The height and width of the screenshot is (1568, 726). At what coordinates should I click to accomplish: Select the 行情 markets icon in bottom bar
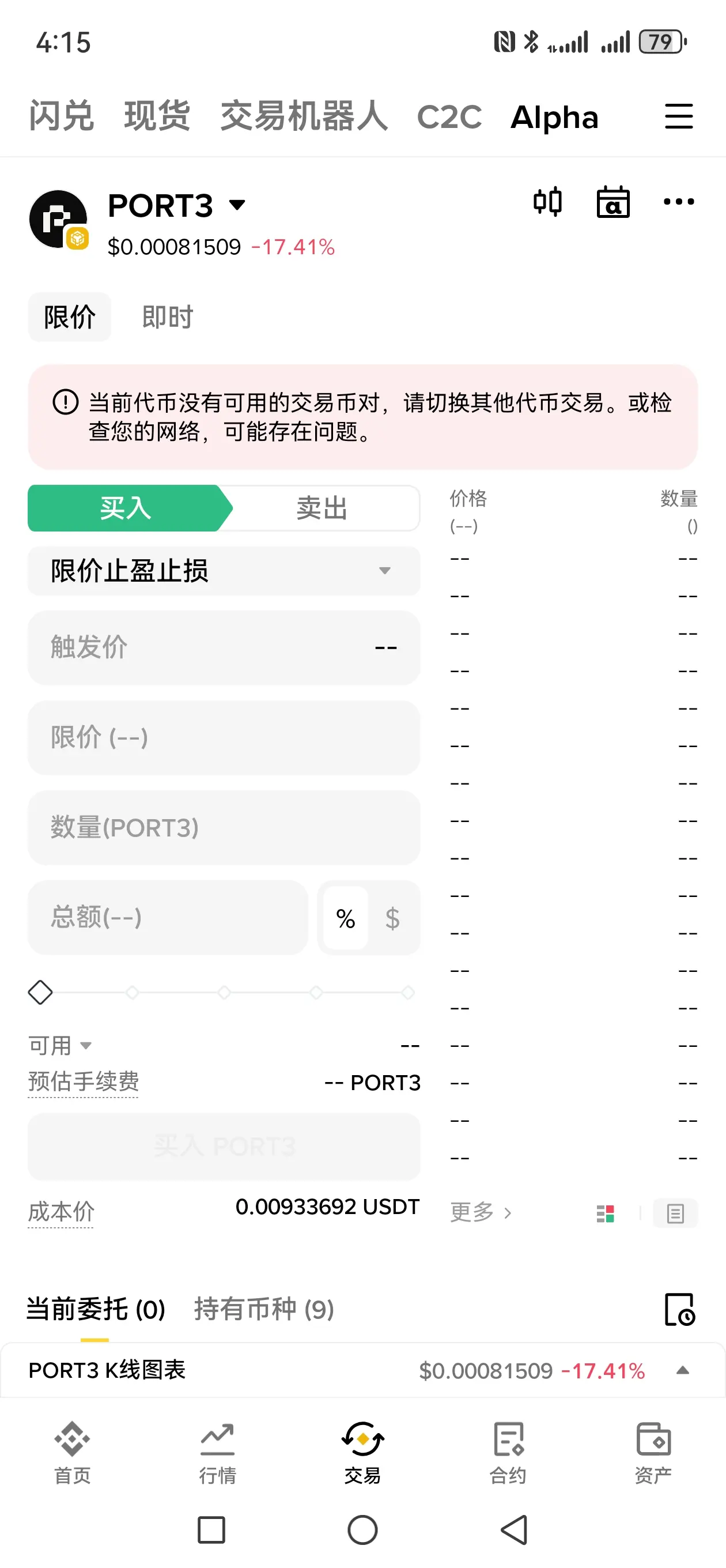click(x=217, y=1455)
